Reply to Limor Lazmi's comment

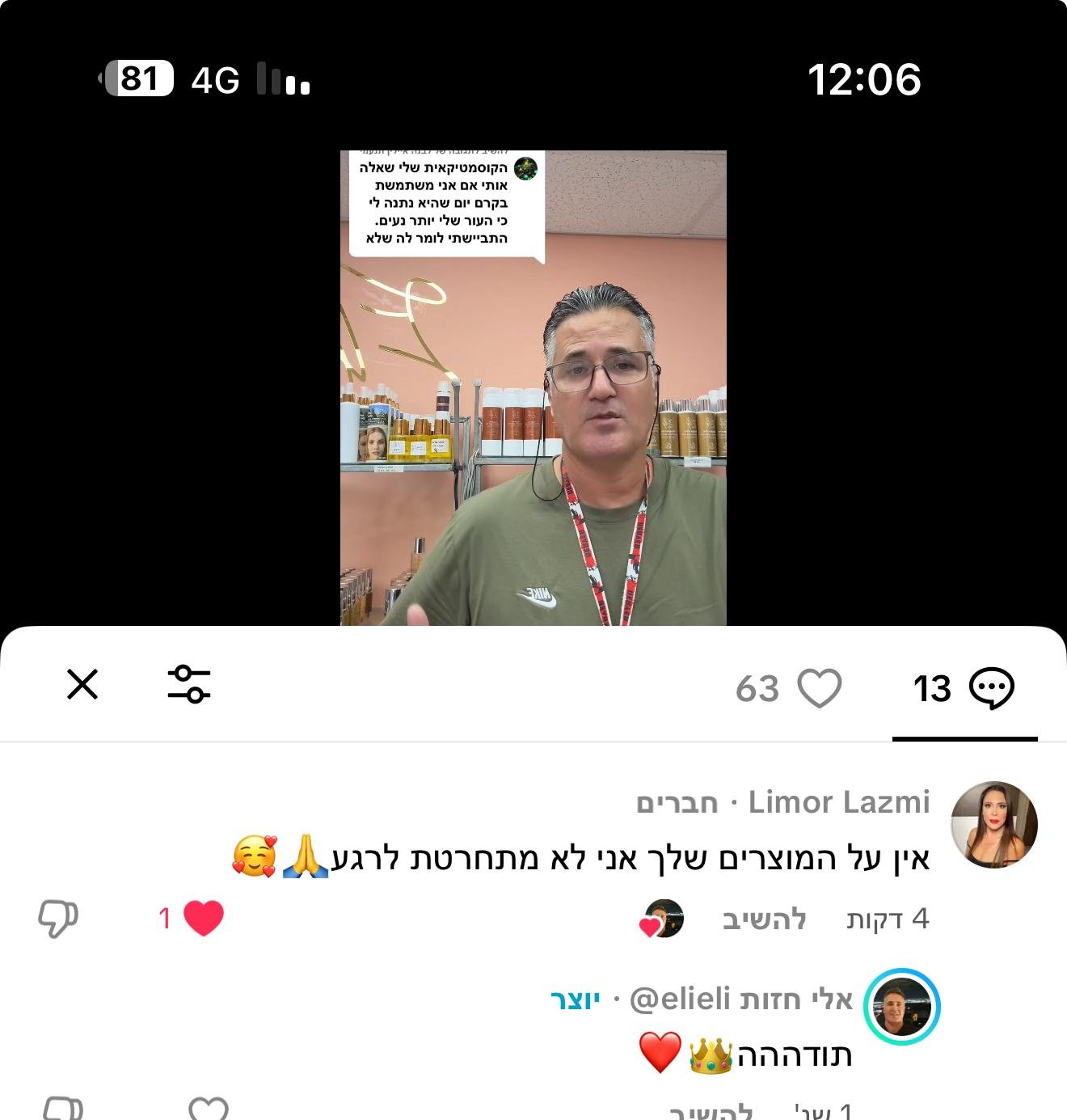[764, 919]
